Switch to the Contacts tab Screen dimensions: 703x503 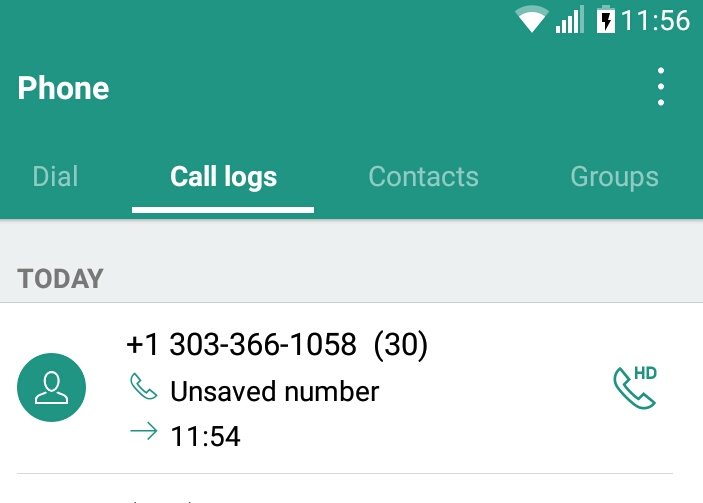click(423, 177)
